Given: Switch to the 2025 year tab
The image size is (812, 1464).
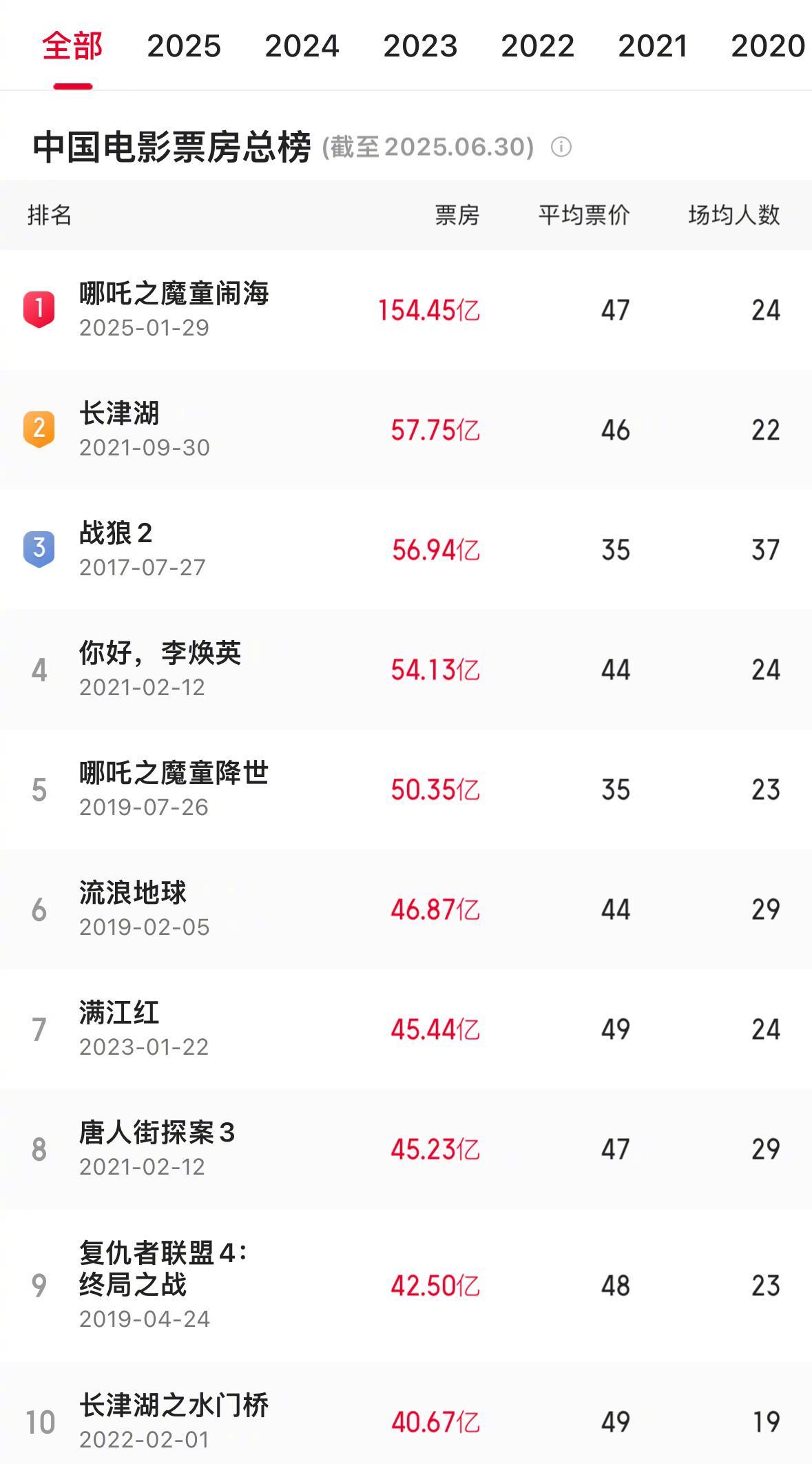Looking at the screenshot, I should click(184, 46).
